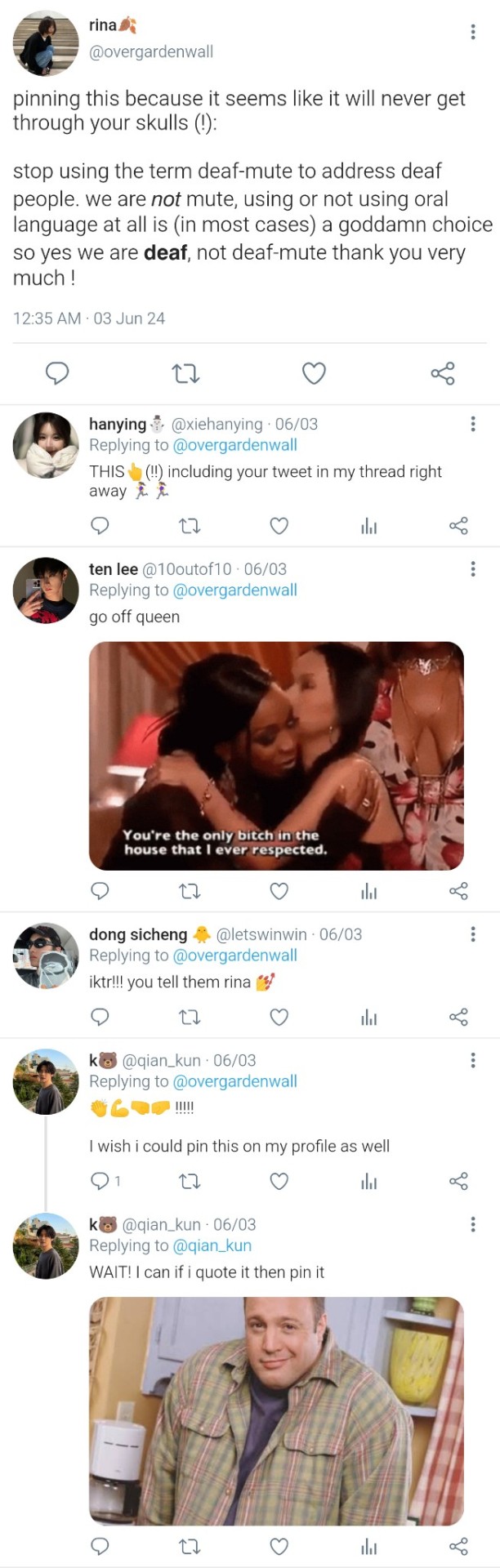This screenshot has height=1568, width=500.
Task: Open overflow menu on rina's main tweet
Action: coord(472,32)
